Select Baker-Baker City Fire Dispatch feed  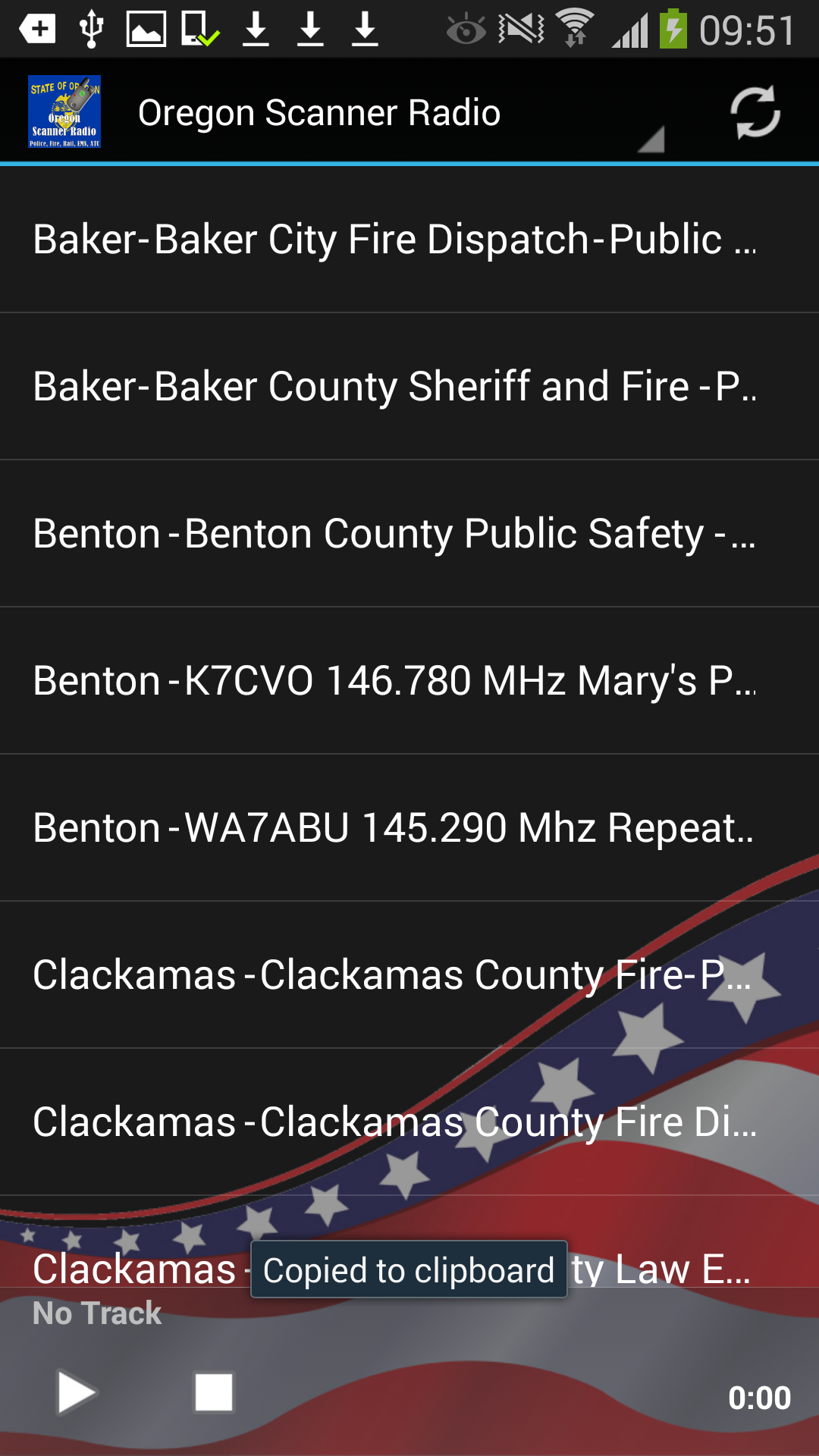[394, 239]
